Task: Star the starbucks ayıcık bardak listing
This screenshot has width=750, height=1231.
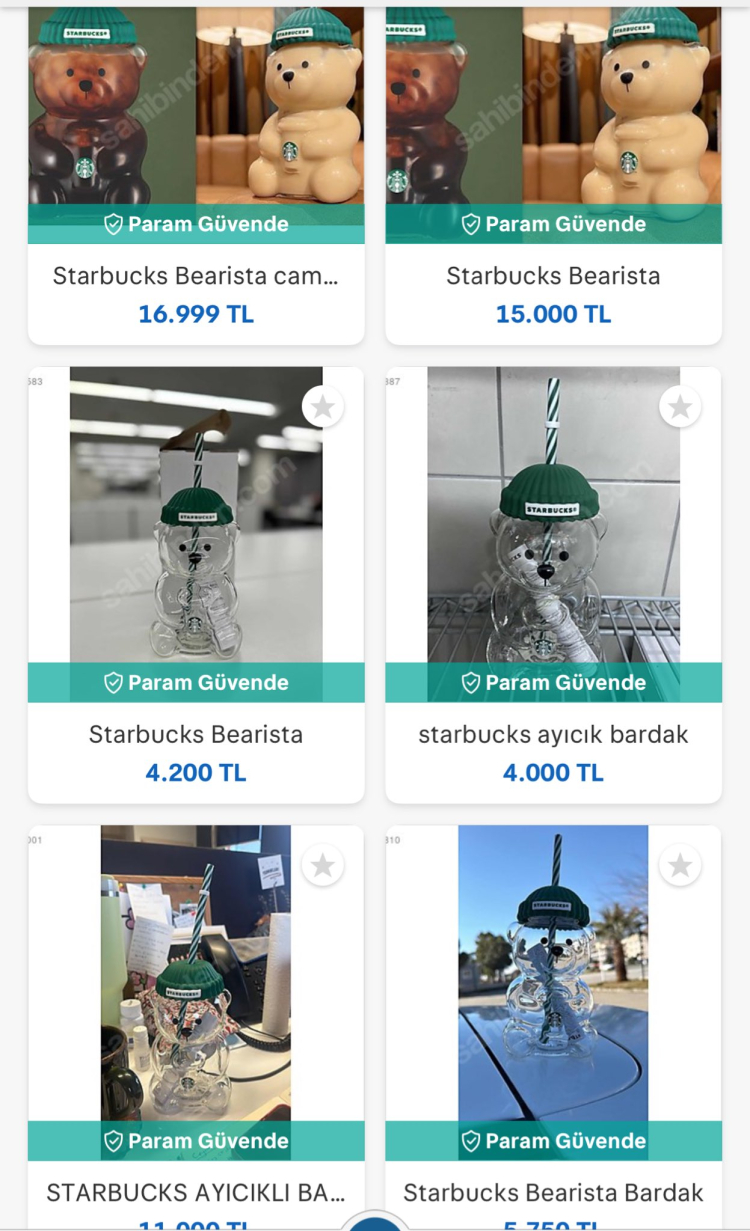Action: [680, 407]
